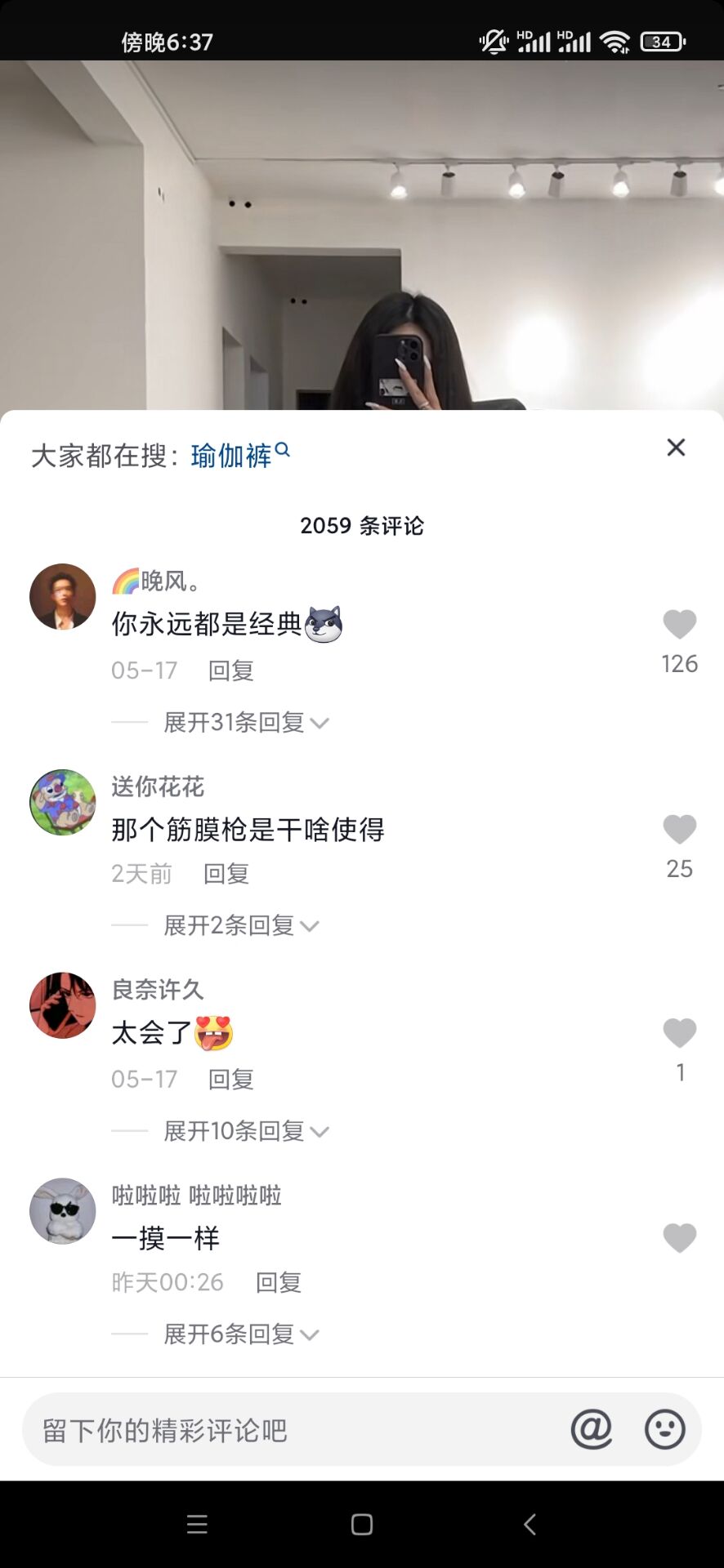Expand 2 replies under 送你花花's comment
Image resolution: width=724 pixels, height=1568 pixels.
pyautogui.click(x=240, y=926)
